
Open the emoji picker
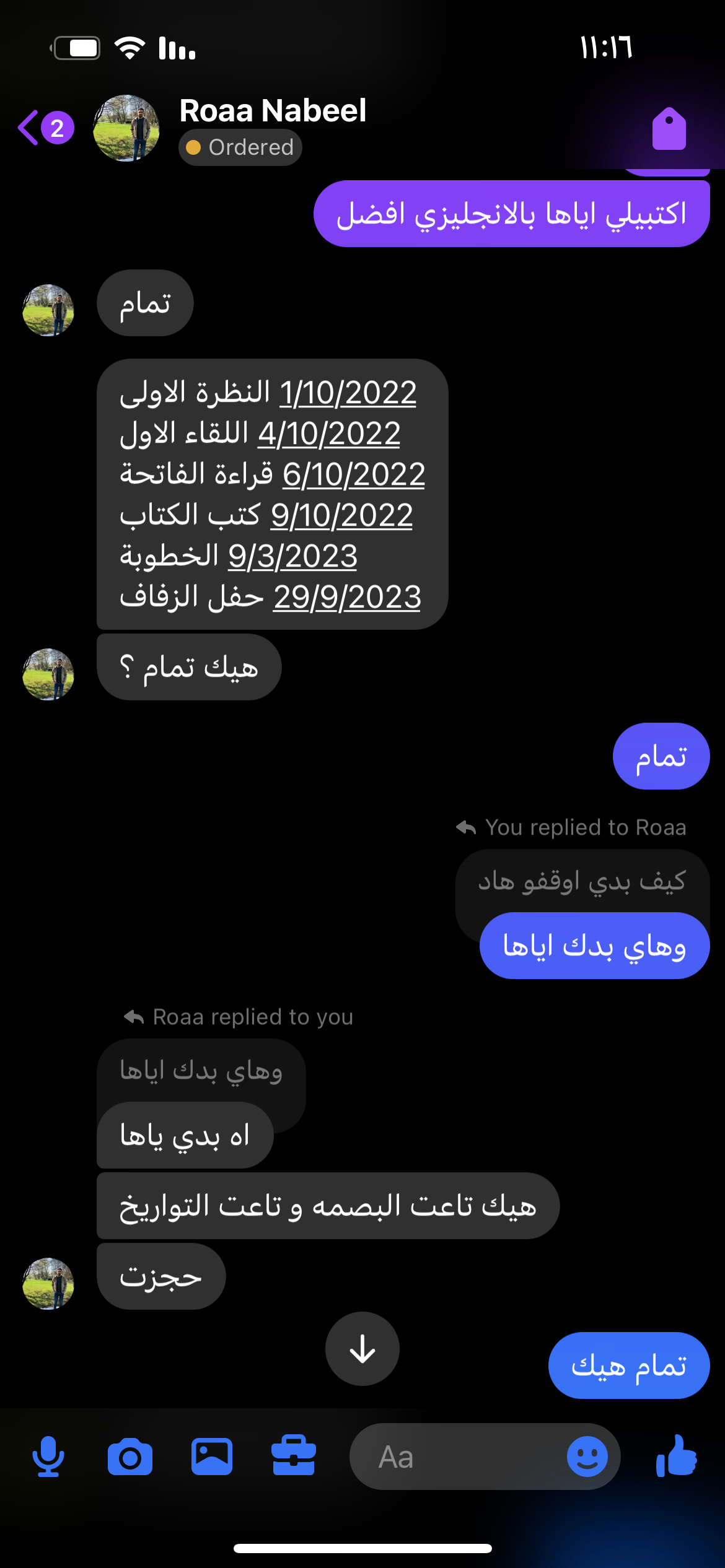tap(587, 1457)
